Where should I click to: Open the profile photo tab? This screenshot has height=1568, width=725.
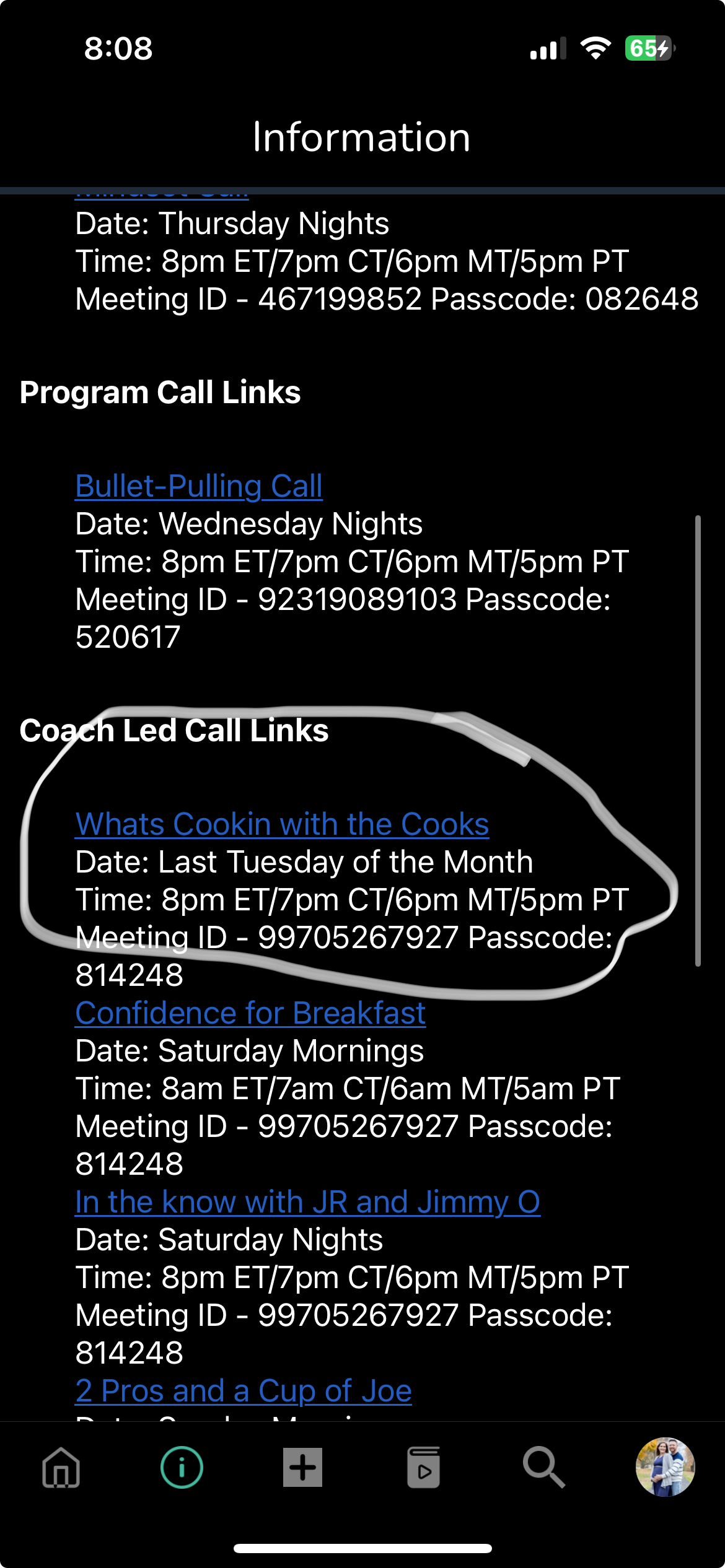point(665,1467)
